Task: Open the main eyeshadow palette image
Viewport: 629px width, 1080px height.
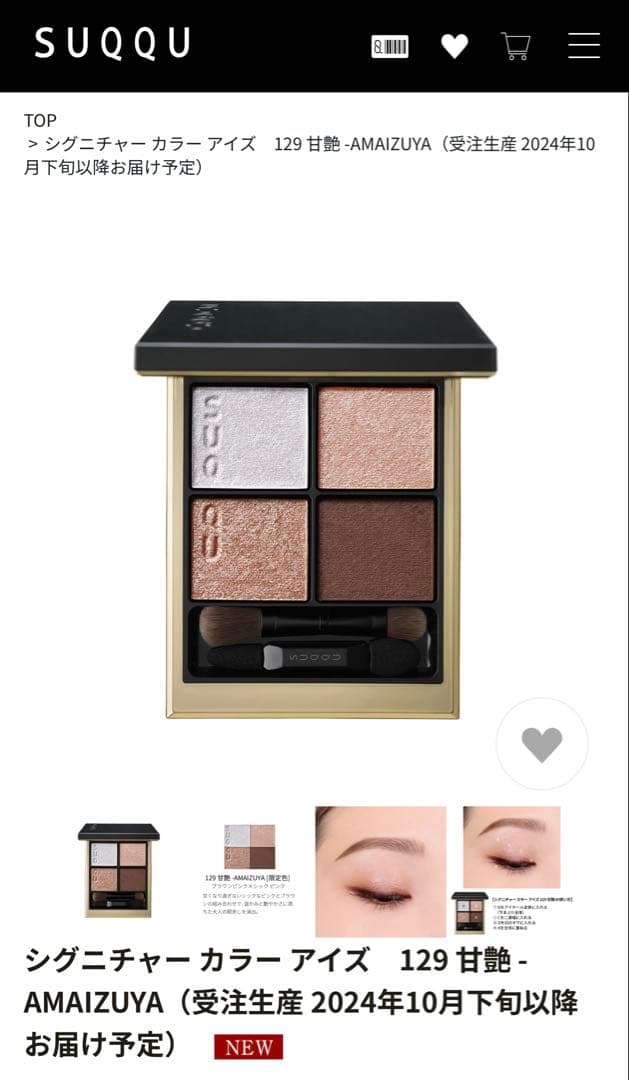Action: pos(315,510)
